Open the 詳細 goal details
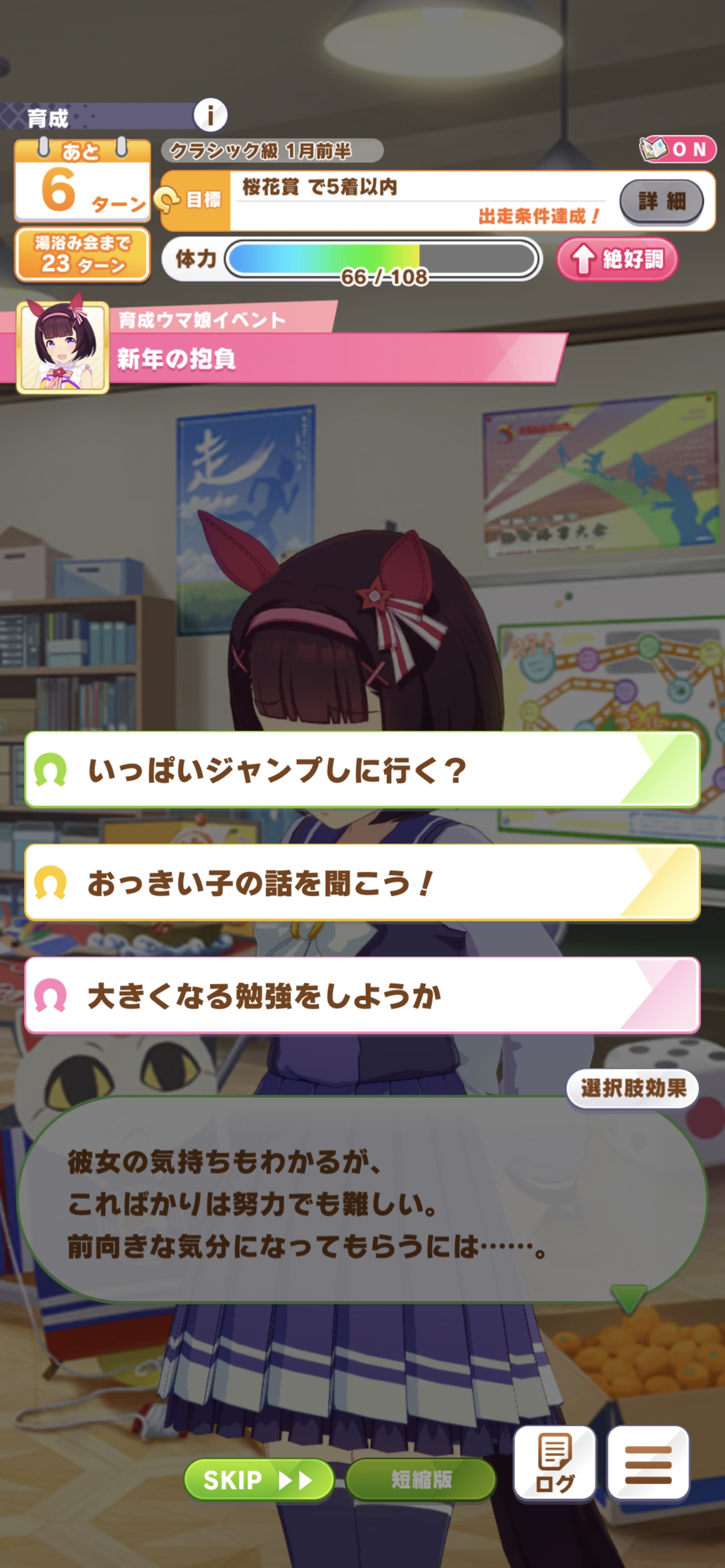 (x=661, y=201)
